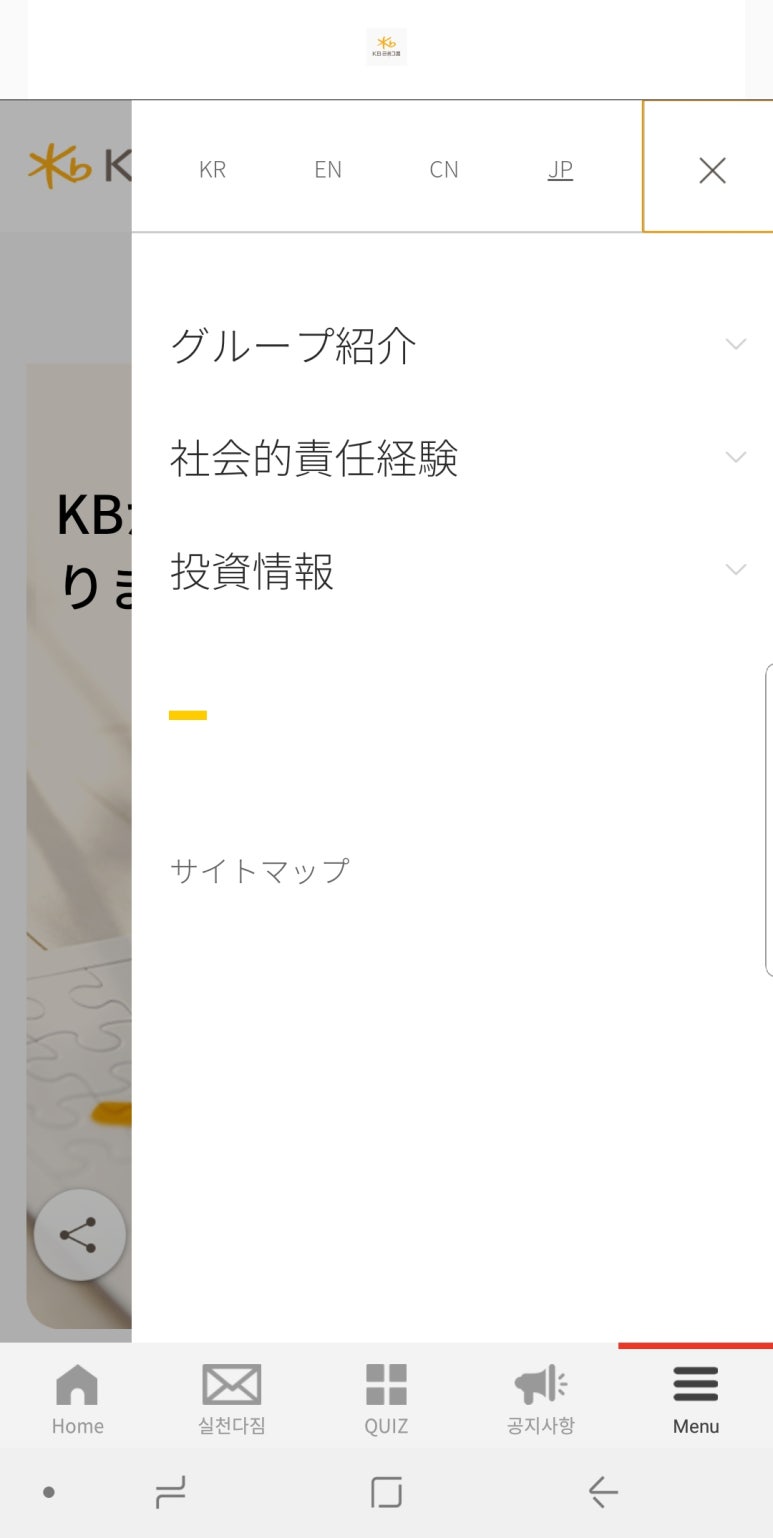Tap the Menu tab
The image size is (773, 1538).
coord(696,1398)
